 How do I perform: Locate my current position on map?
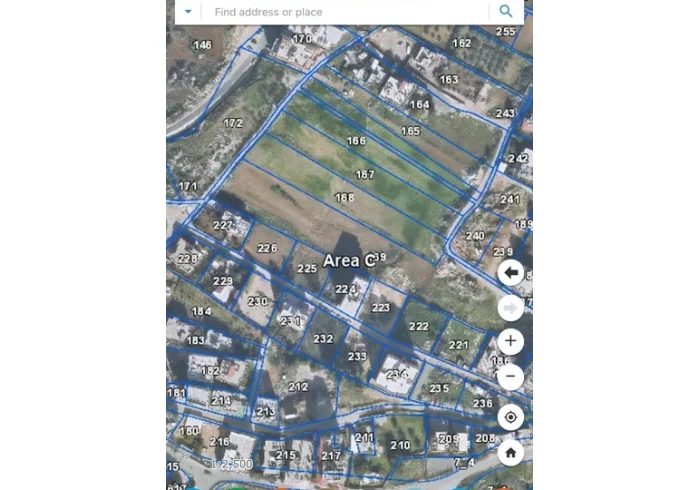click(511, 417)
